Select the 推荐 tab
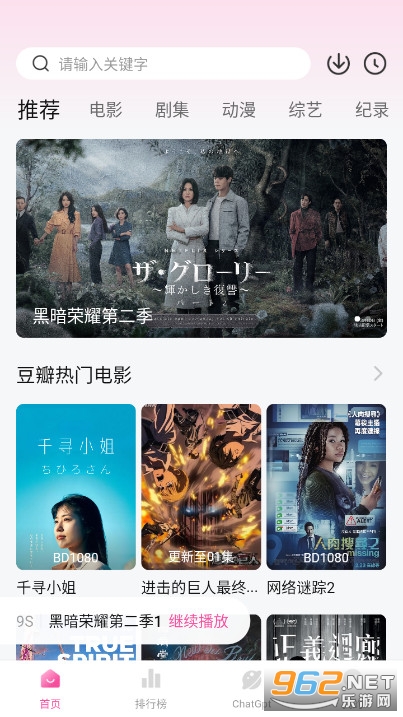This screenshot has height=717, width=403. pos(39,110)
